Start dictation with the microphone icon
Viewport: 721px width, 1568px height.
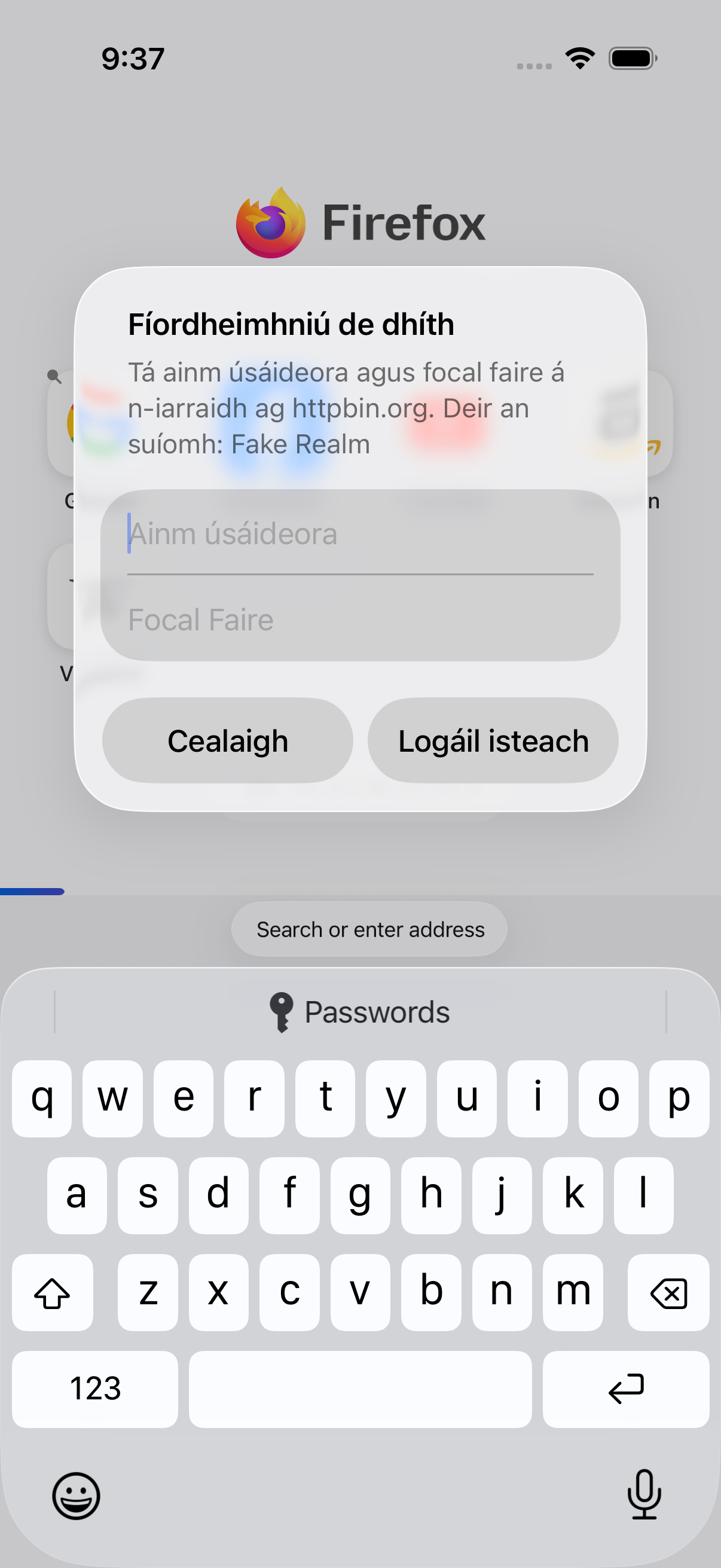(644, 1495)
